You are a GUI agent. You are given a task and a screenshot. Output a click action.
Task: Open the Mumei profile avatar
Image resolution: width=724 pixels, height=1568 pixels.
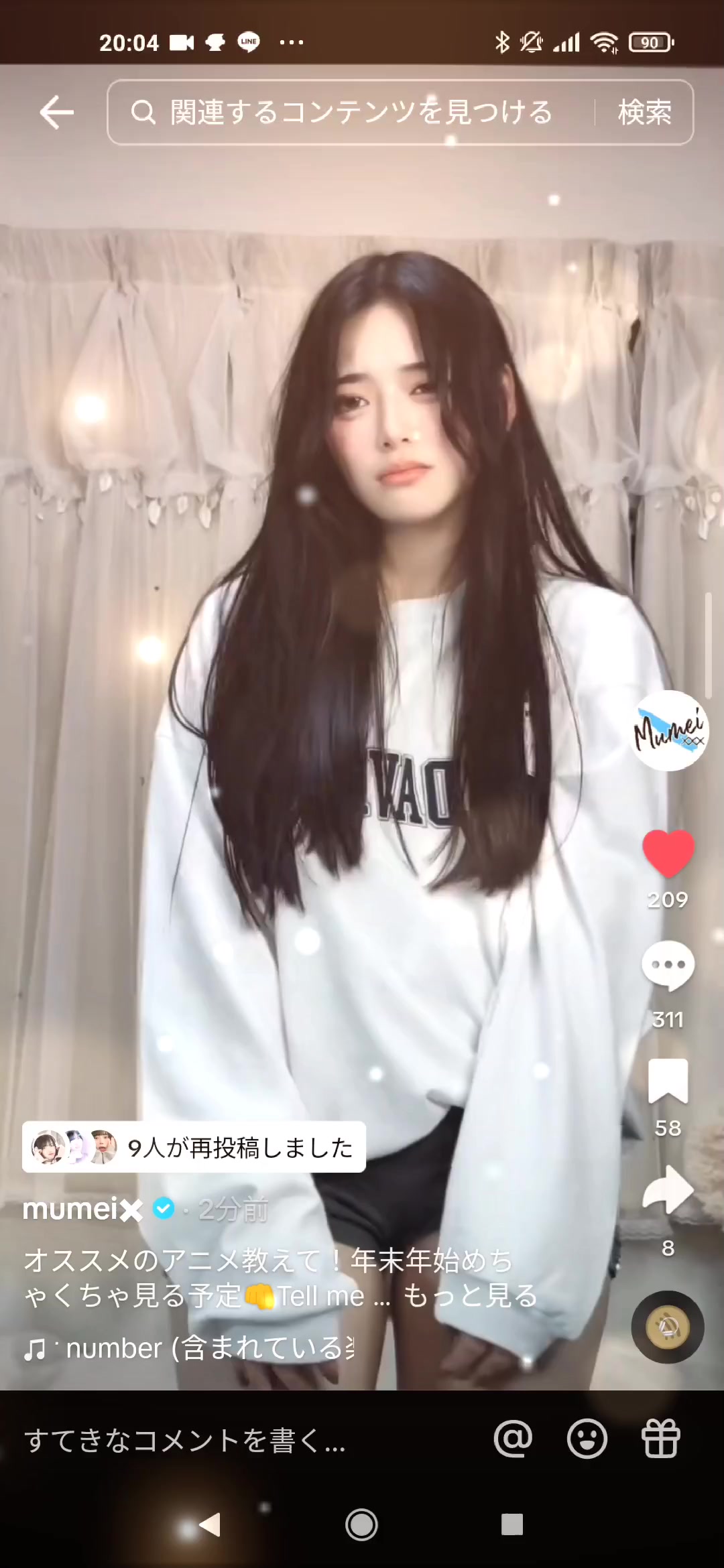pyautogui.click(x=669, y=730)
